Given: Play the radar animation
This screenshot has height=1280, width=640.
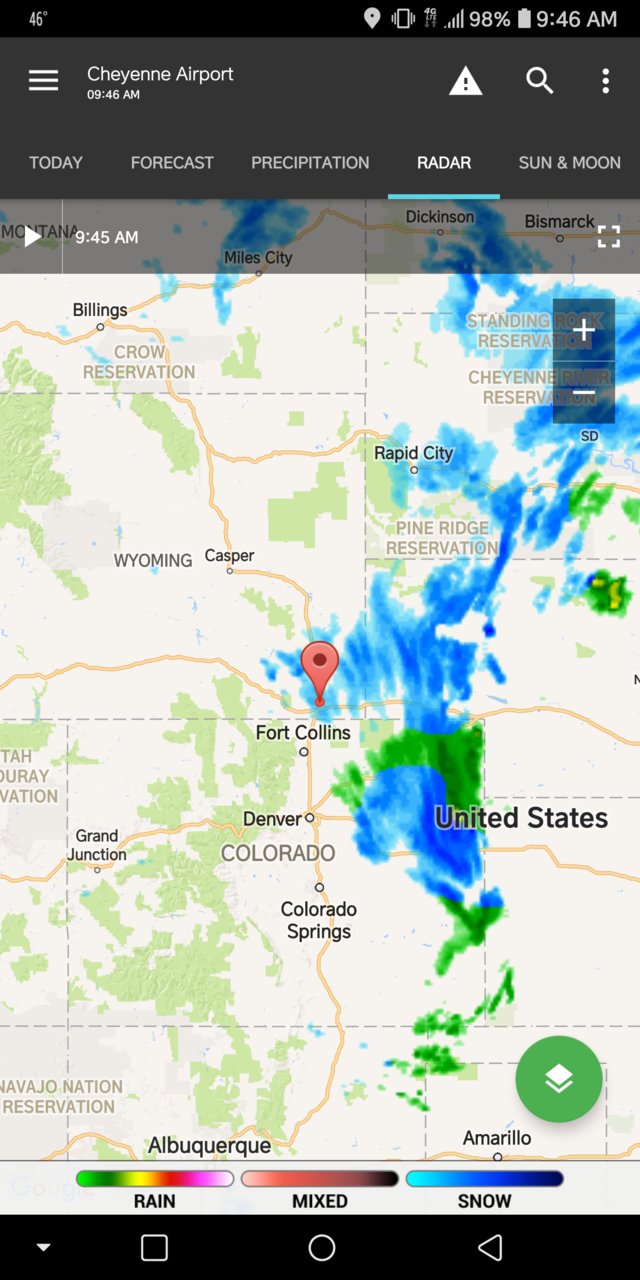Looking at the screenshot, I should coord(32,237).
